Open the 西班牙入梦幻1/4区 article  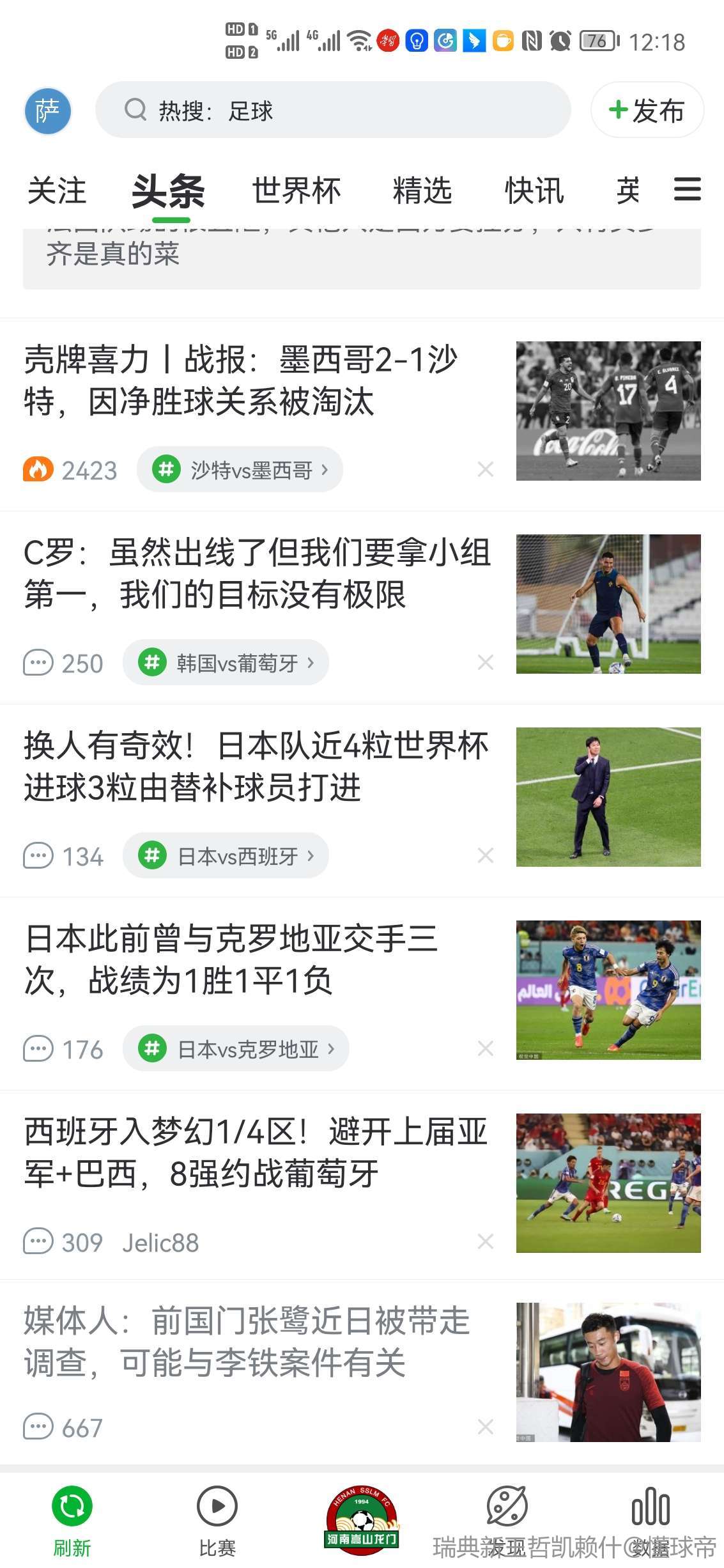(x=256, y=1153)
